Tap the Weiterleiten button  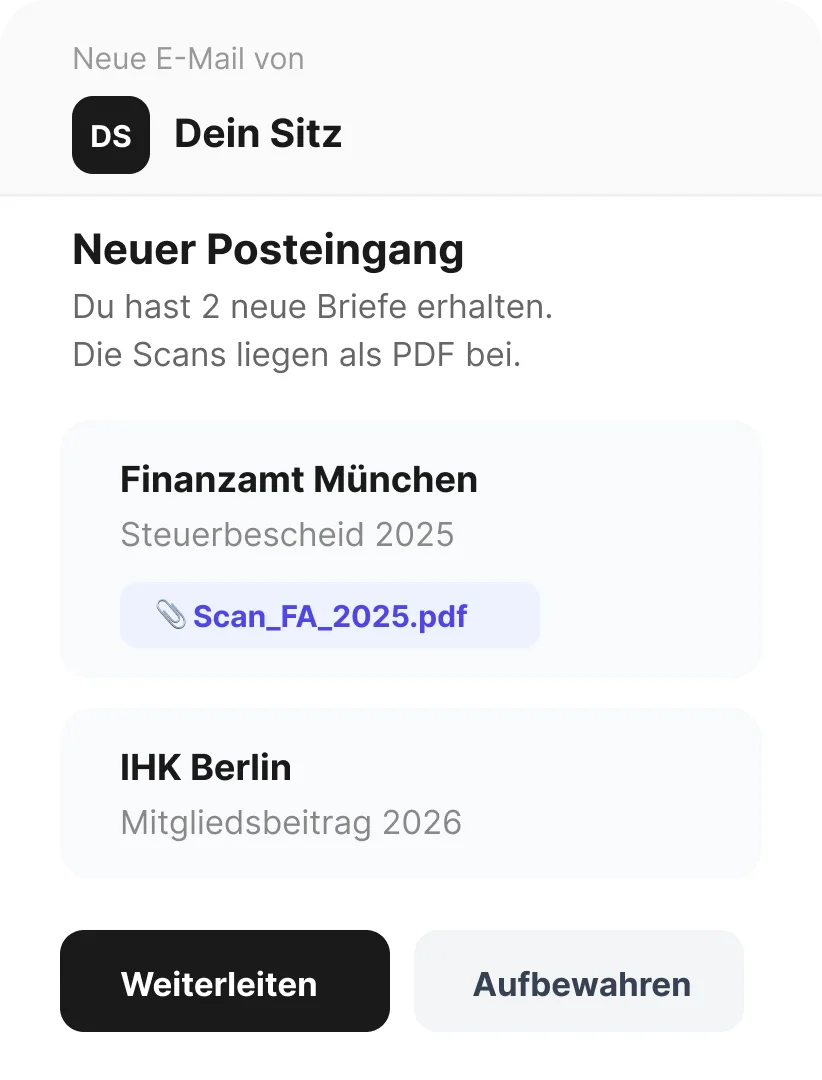[225, 981]
